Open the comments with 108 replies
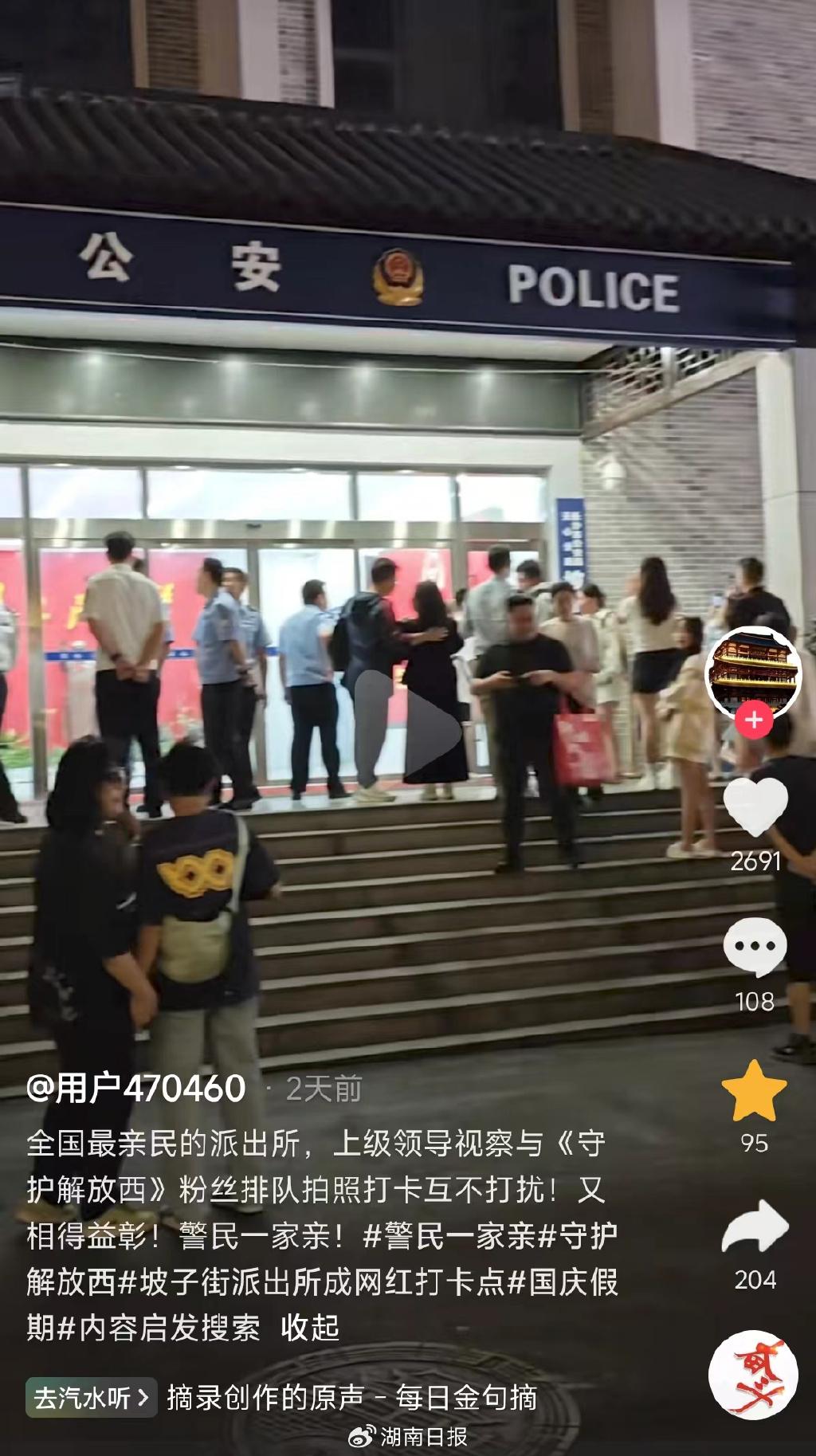This screenshot has width=816, height=1456. coord(755,948)
